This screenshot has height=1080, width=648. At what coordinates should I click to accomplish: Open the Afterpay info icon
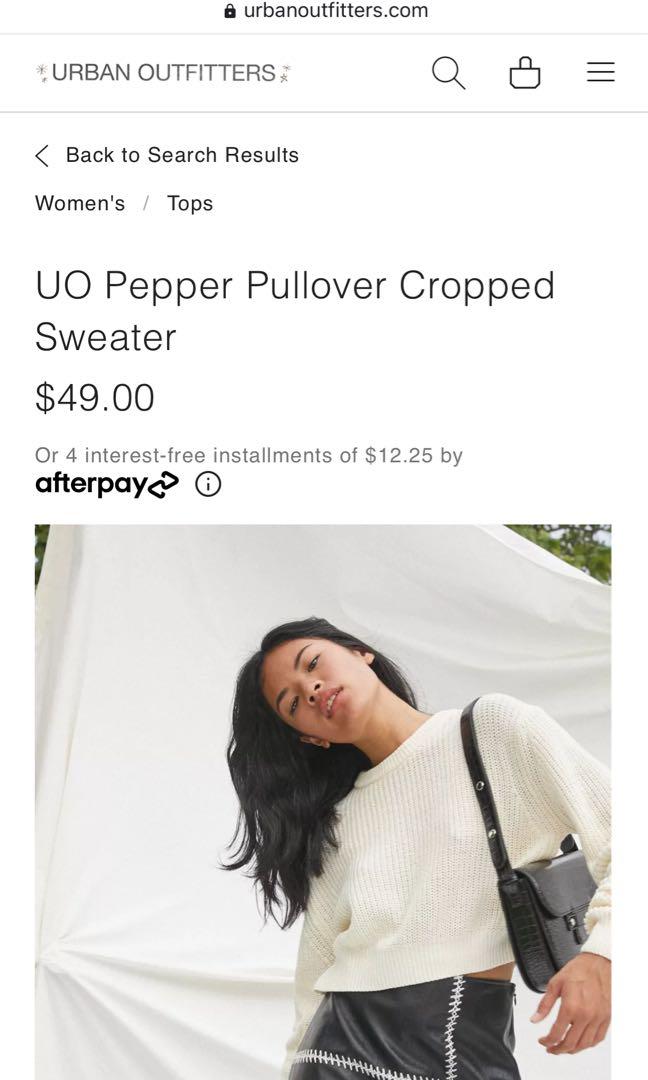208,485
